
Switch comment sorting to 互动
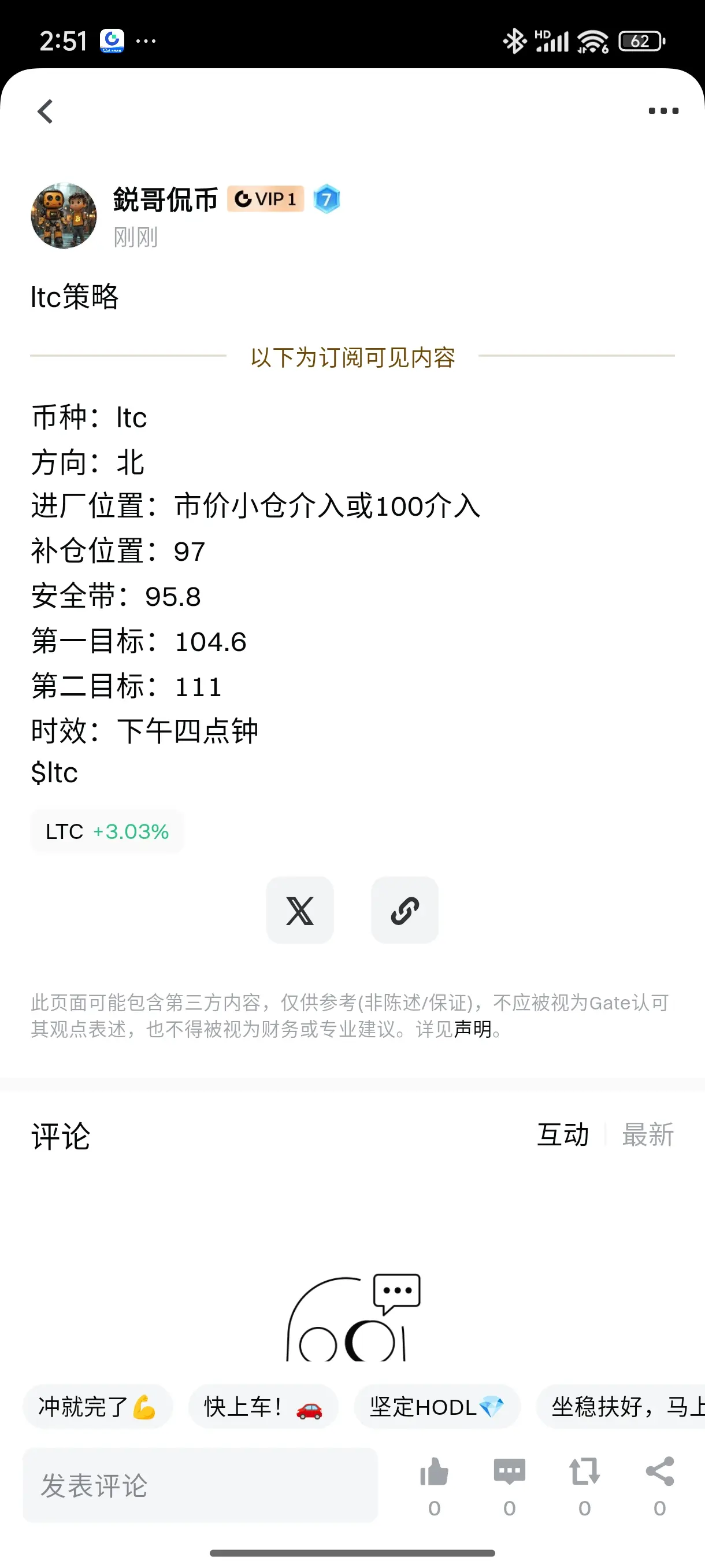click(563, 1134)
